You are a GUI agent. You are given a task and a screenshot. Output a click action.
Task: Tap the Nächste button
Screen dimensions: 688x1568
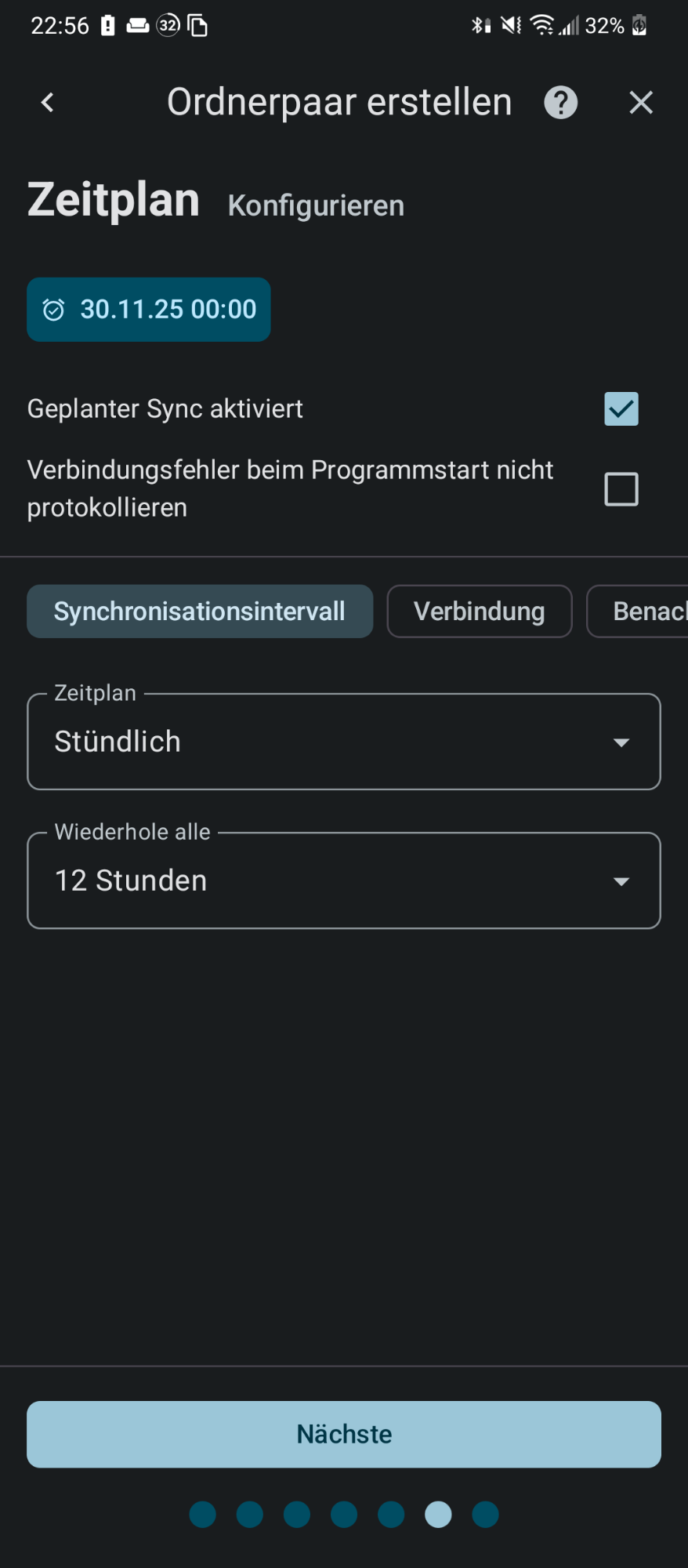point(343,1434)
